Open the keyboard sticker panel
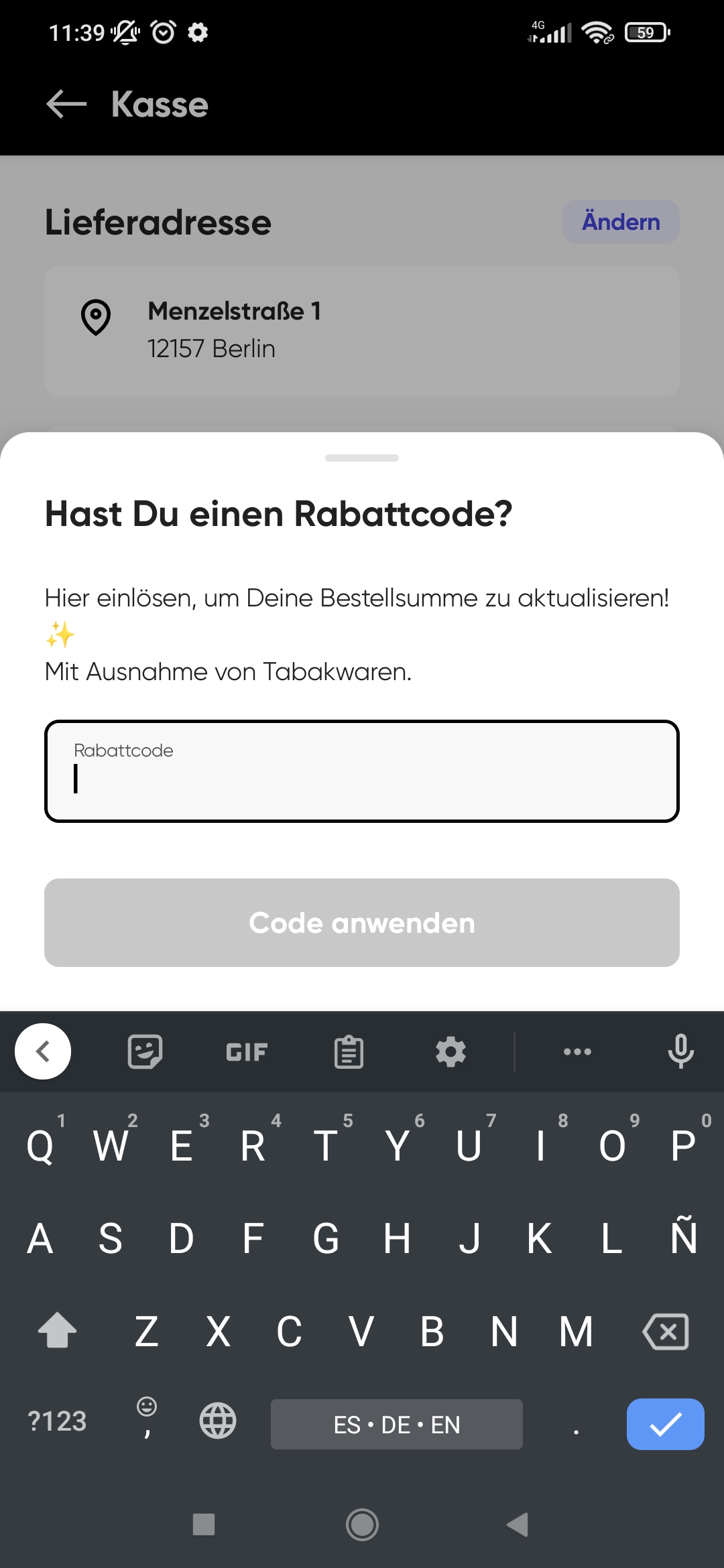The width and height of the screenshot is (724, 1568). click(x=145, y=1052)
